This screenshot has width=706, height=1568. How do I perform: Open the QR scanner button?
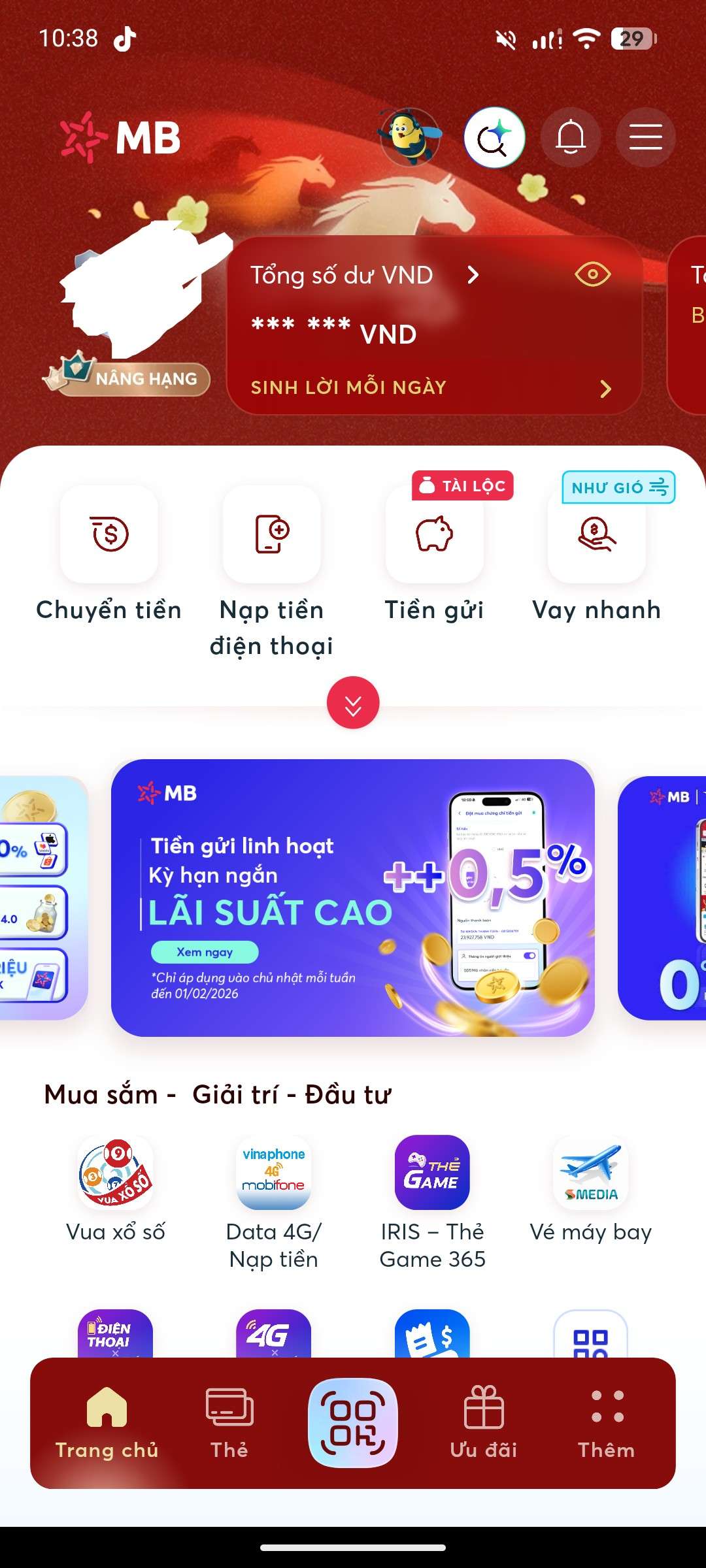(x=353, y=1422)
